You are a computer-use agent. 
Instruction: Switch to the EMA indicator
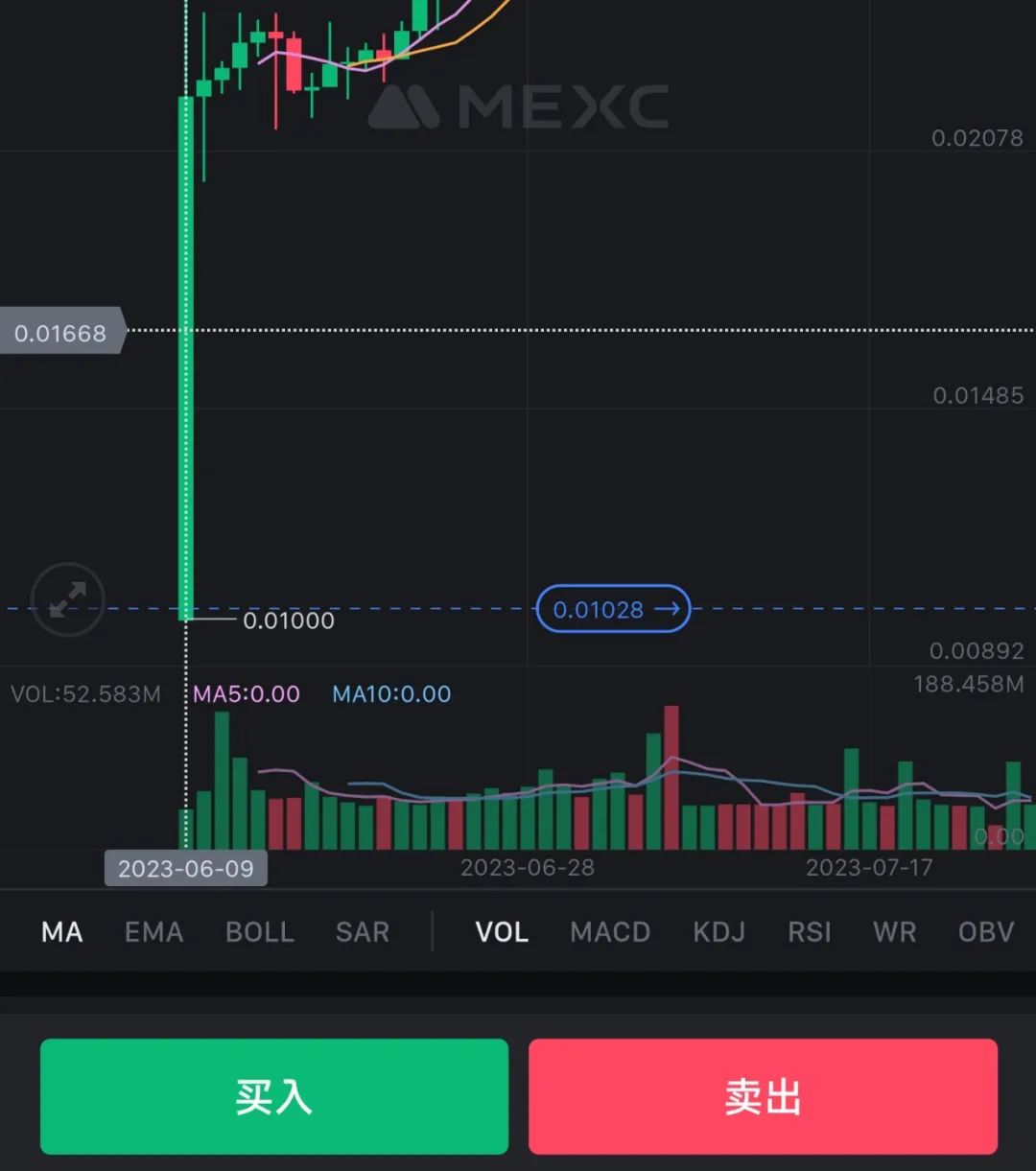click(153, 931)
